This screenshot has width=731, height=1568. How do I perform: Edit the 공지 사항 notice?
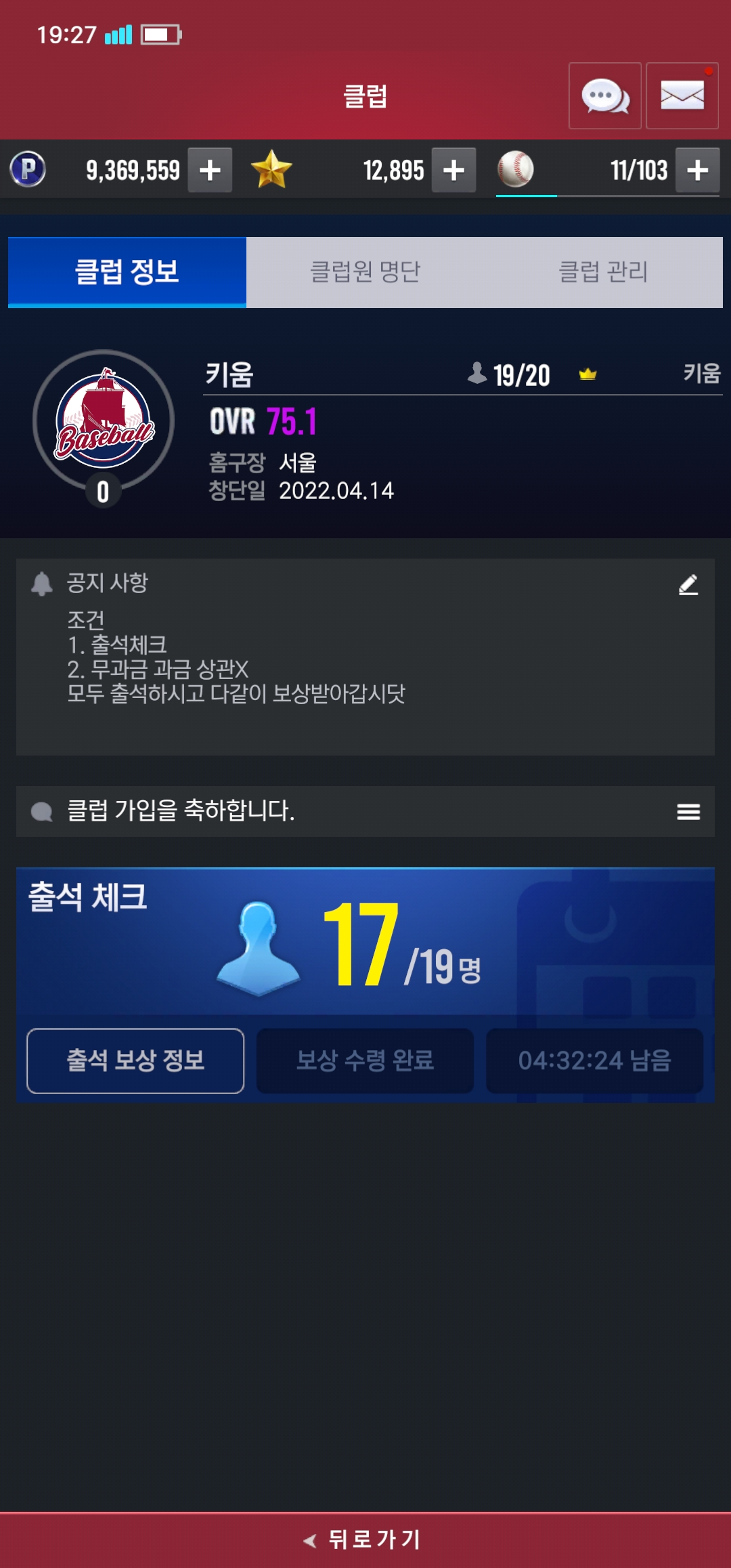coord(688,584)
